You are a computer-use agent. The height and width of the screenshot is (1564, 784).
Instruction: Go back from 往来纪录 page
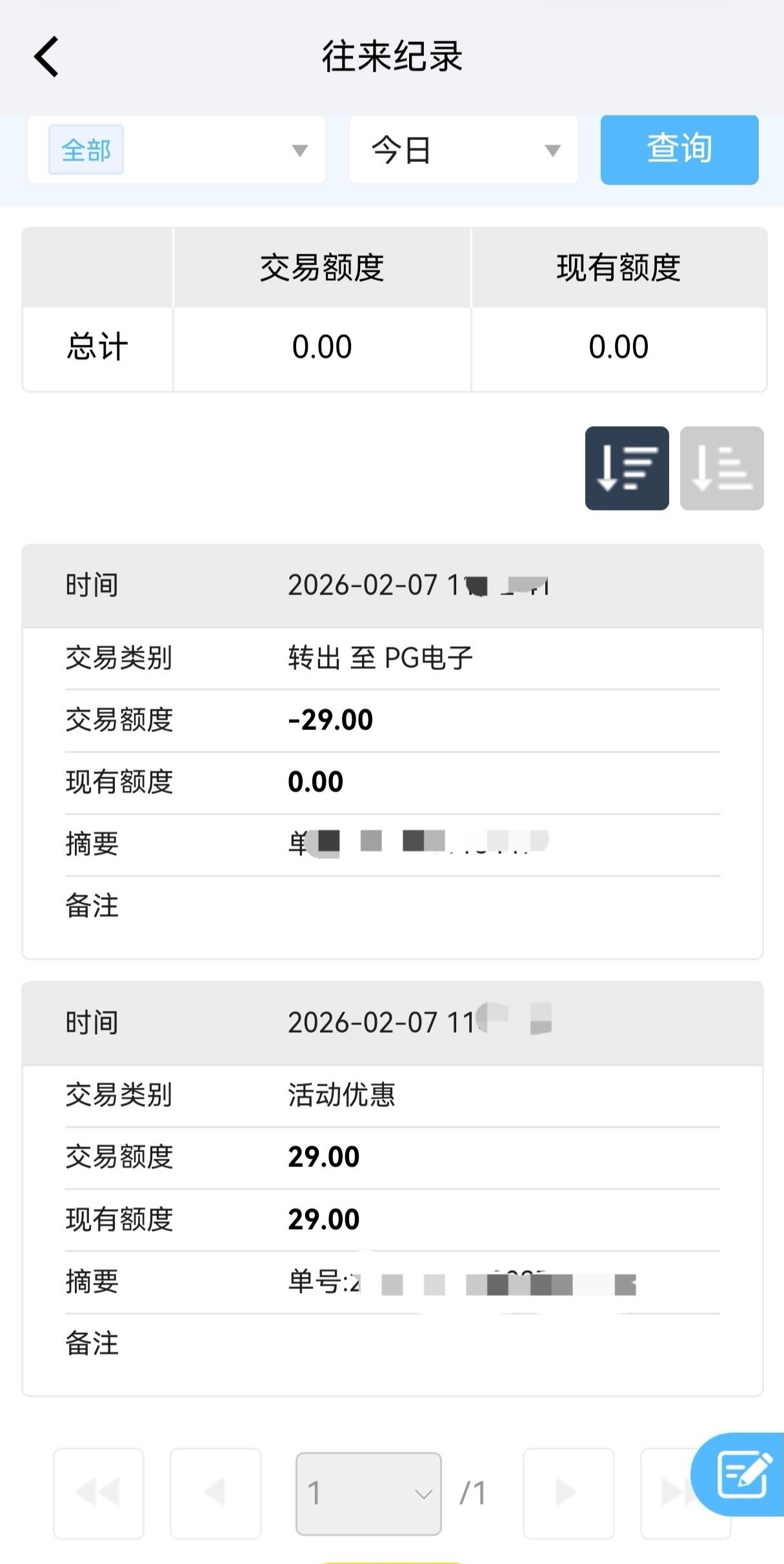(46, 57)
